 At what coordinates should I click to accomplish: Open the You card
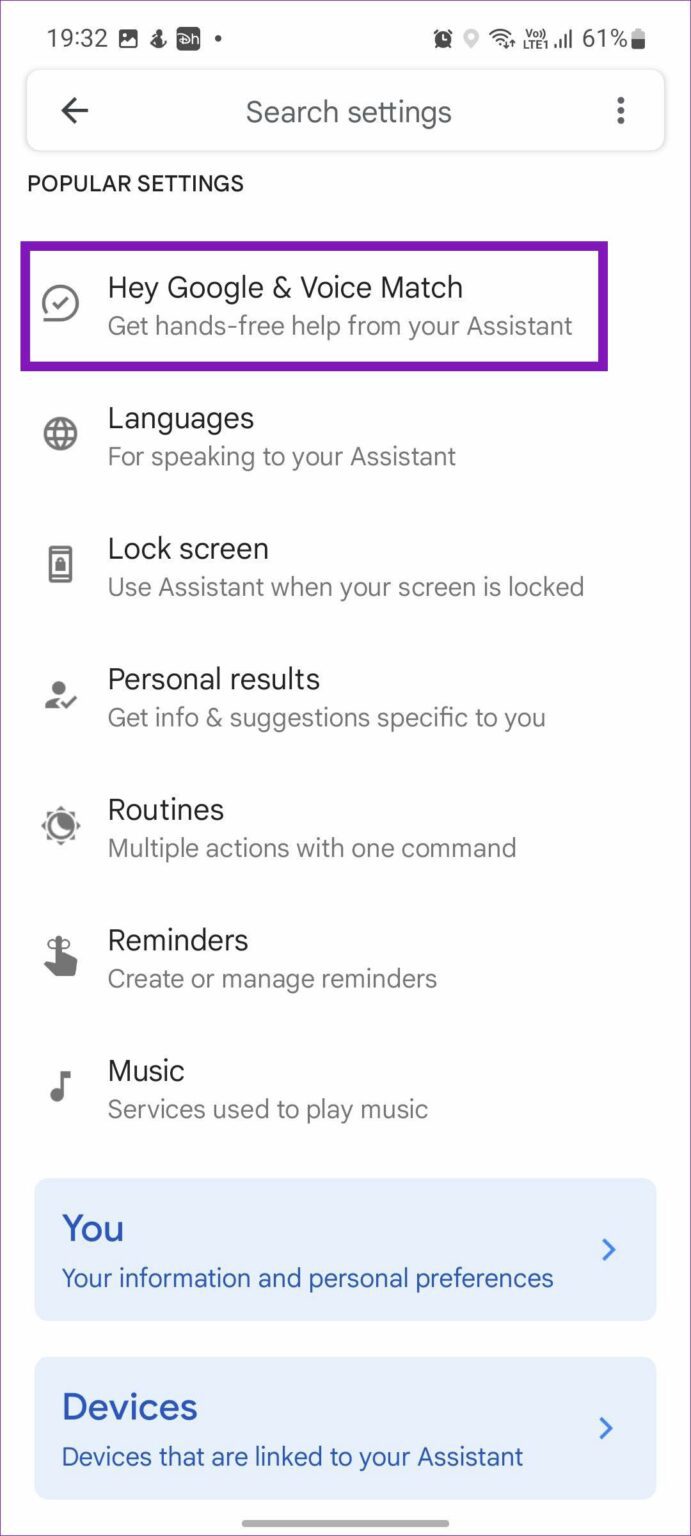coord(345,1249)
